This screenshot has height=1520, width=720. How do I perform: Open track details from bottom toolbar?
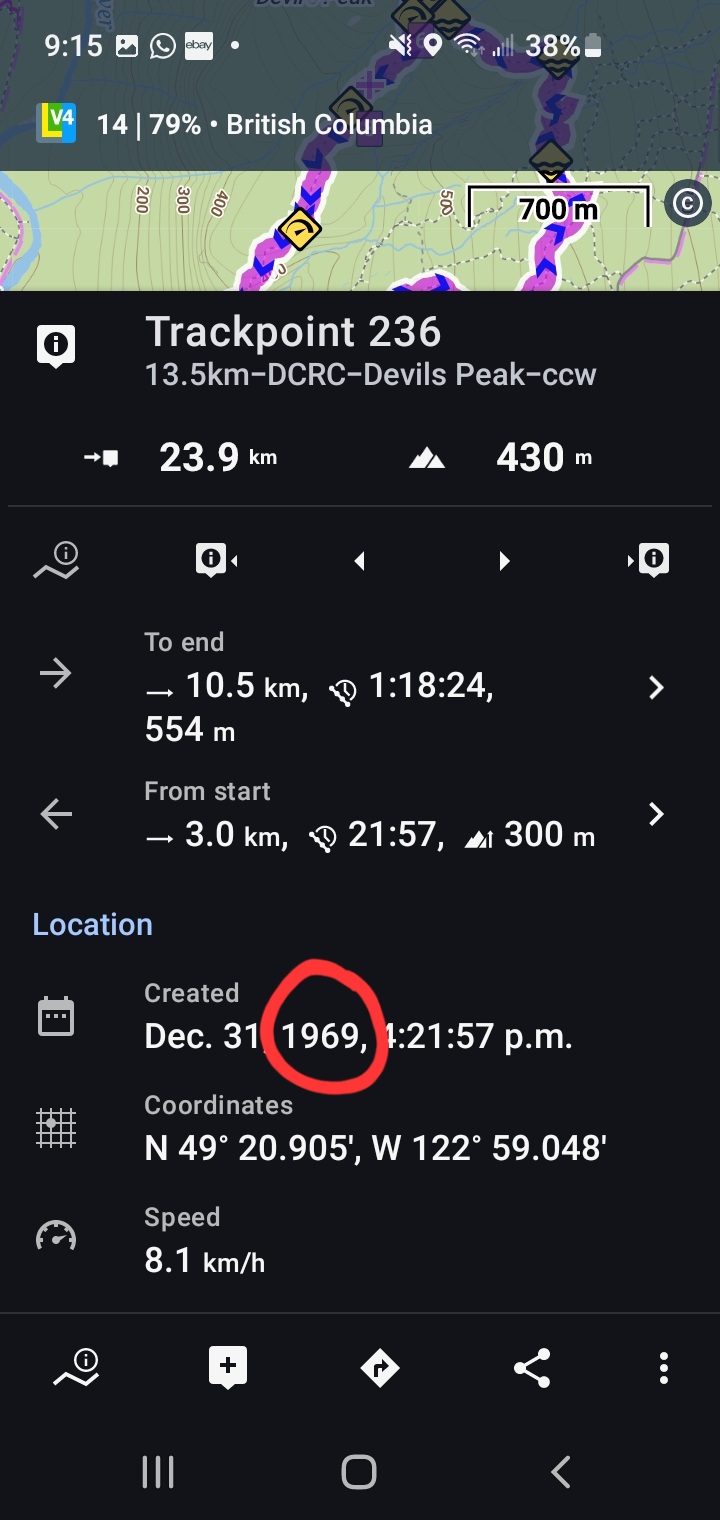[77, 1368]
